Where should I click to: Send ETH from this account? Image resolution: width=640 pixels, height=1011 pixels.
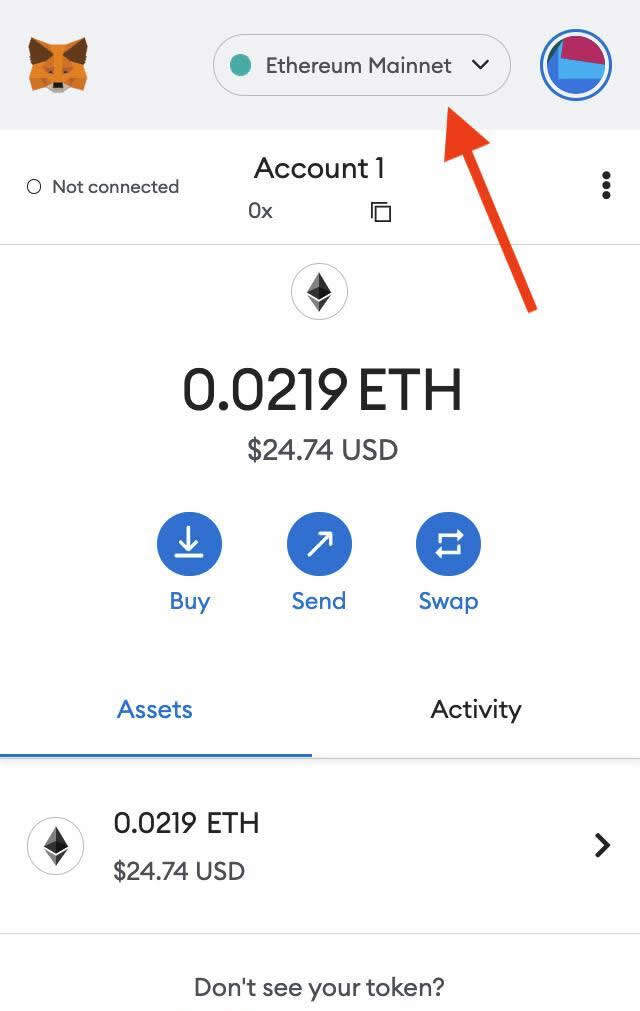point(318,544)
